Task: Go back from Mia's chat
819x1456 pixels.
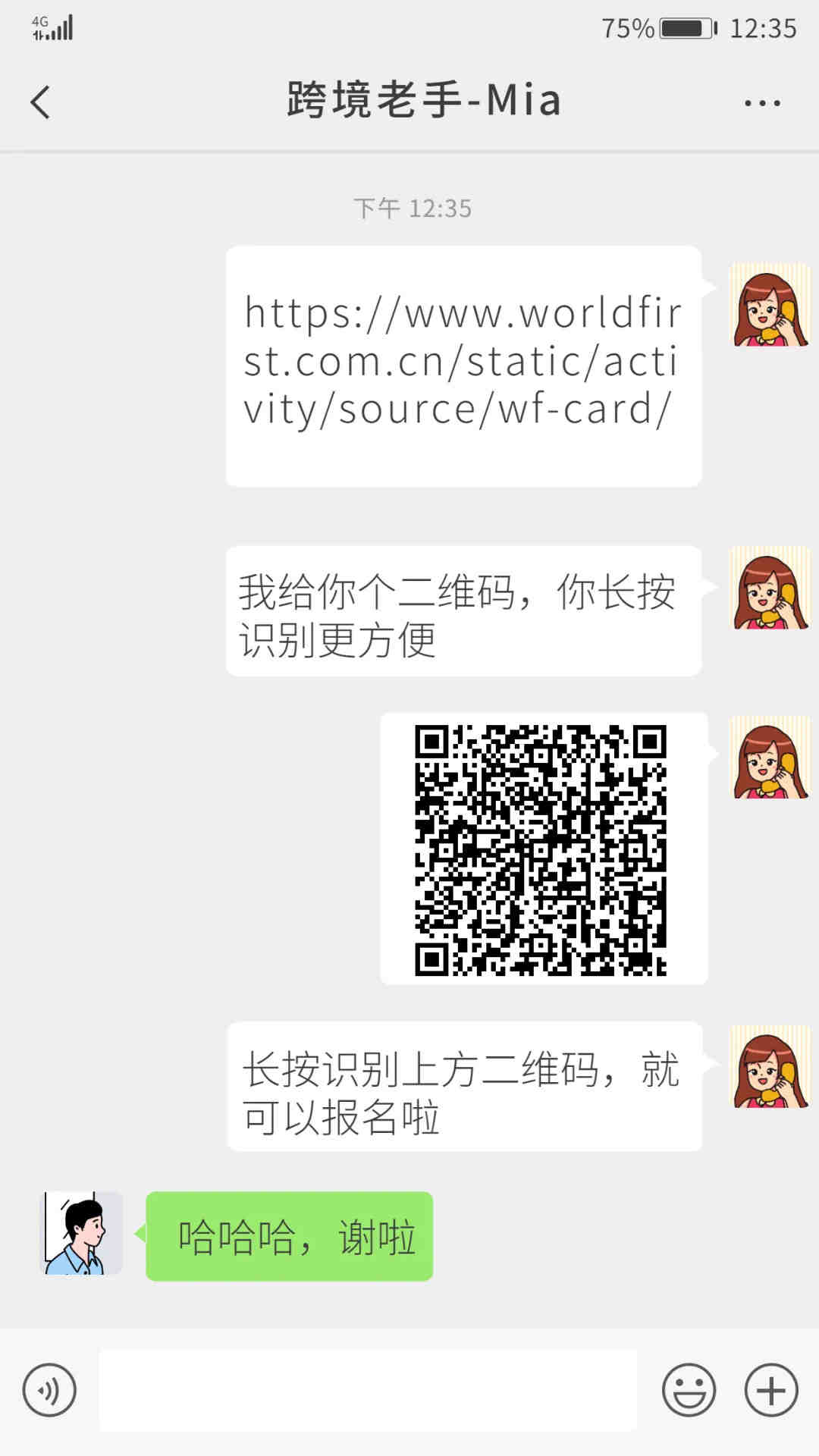Action: point(40,102)
